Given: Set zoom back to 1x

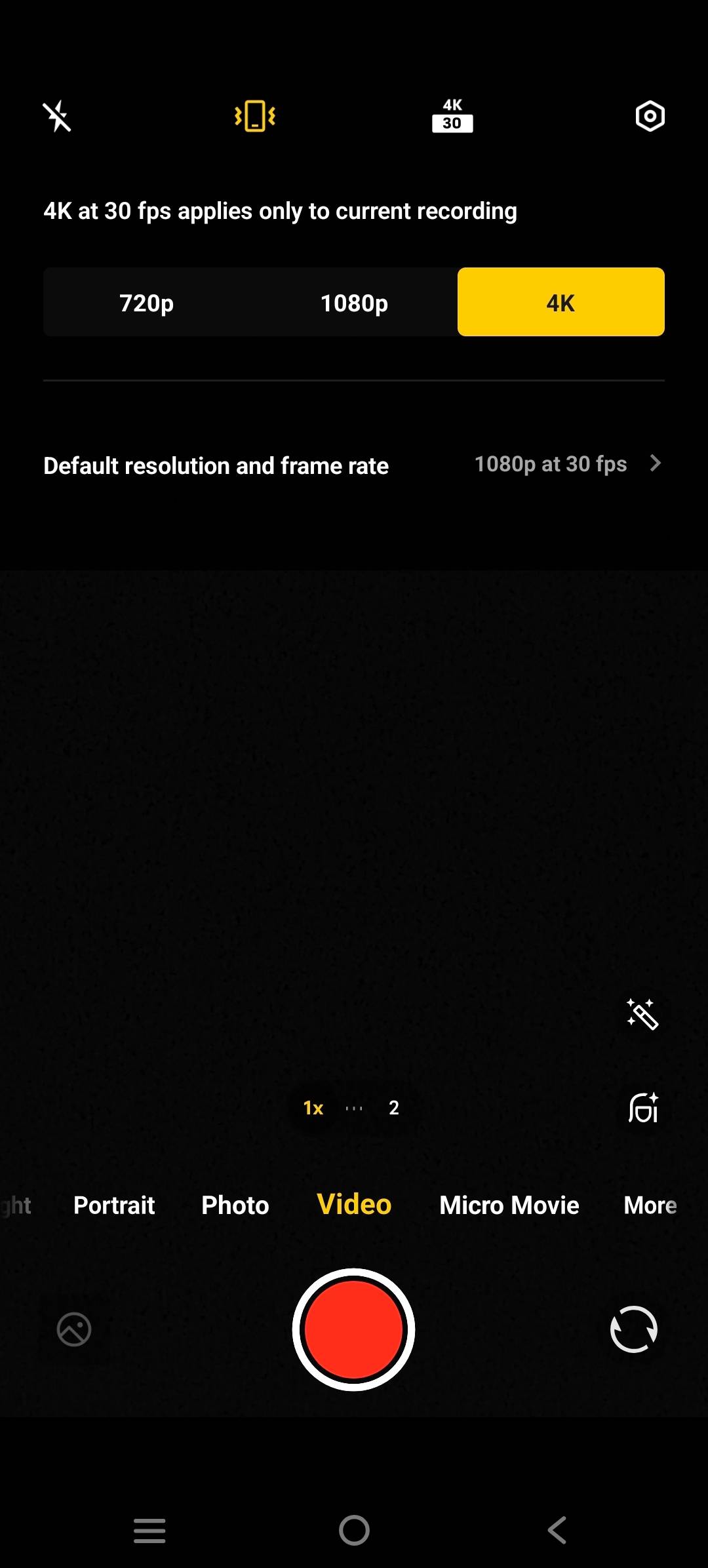Looking at the screenshot, I should coord(313,1107).
